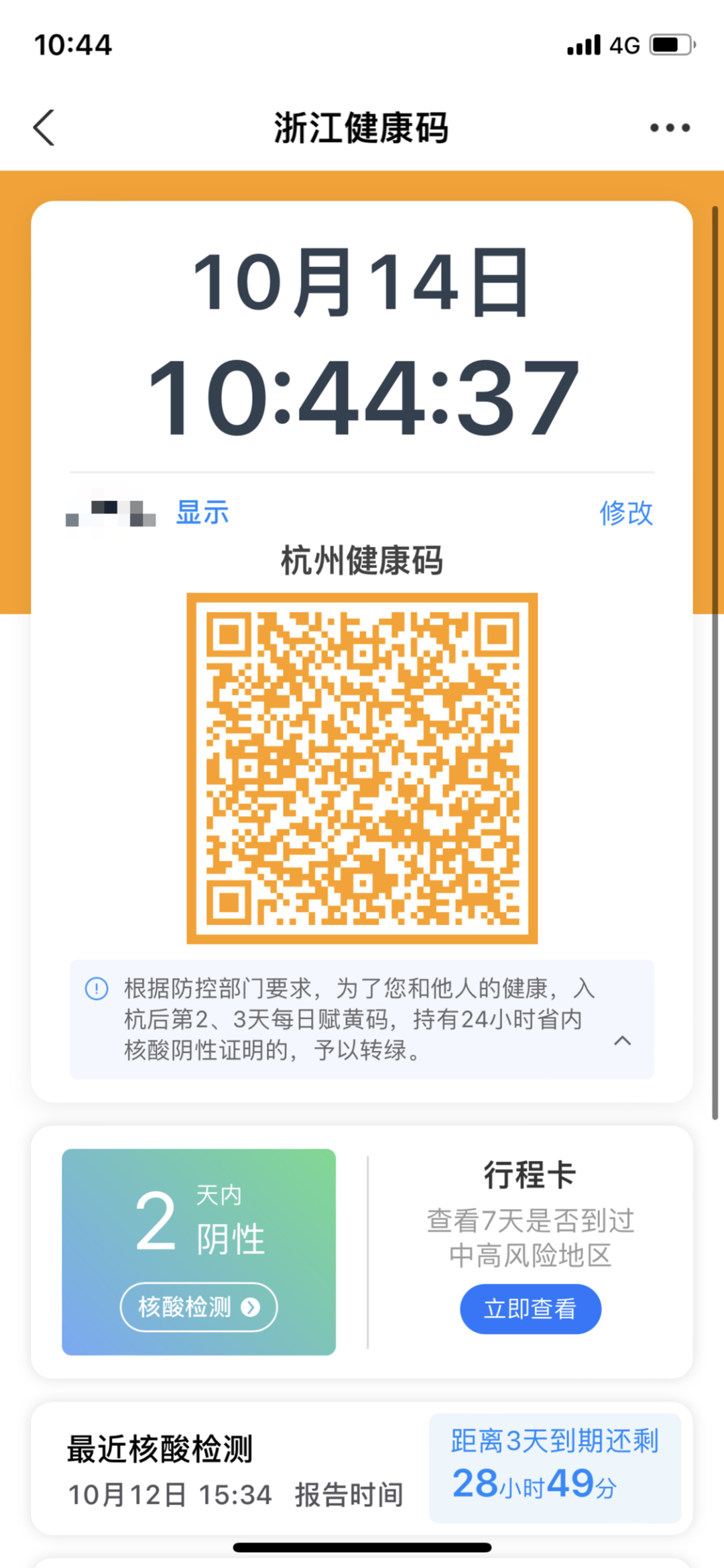Tap 修改 to edit personal info
The image size is (724, 1568).
click(x=625, y=513)
